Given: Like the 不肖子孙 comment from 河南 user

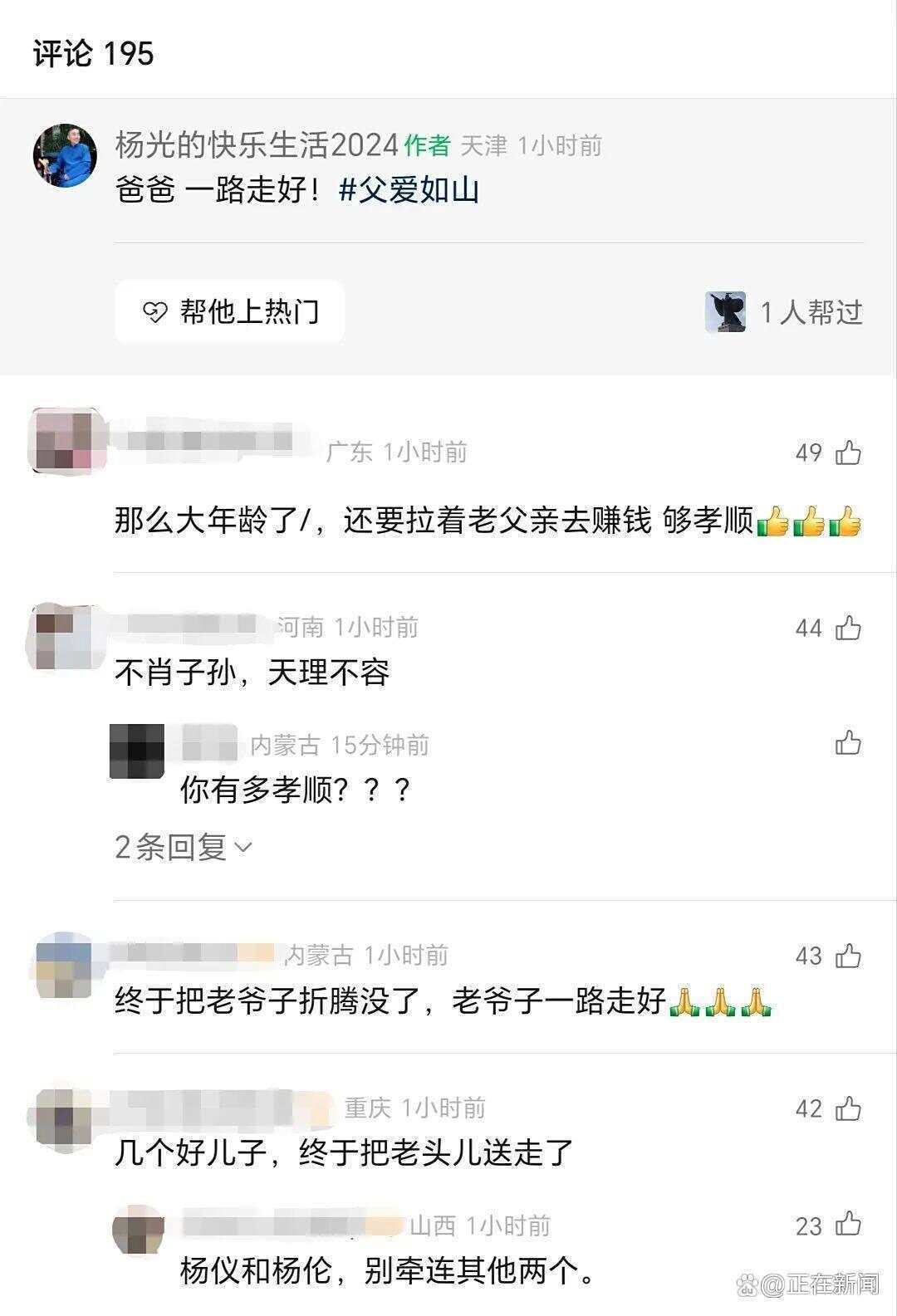Looking at the screenshot, I should [x=848, y=628].
